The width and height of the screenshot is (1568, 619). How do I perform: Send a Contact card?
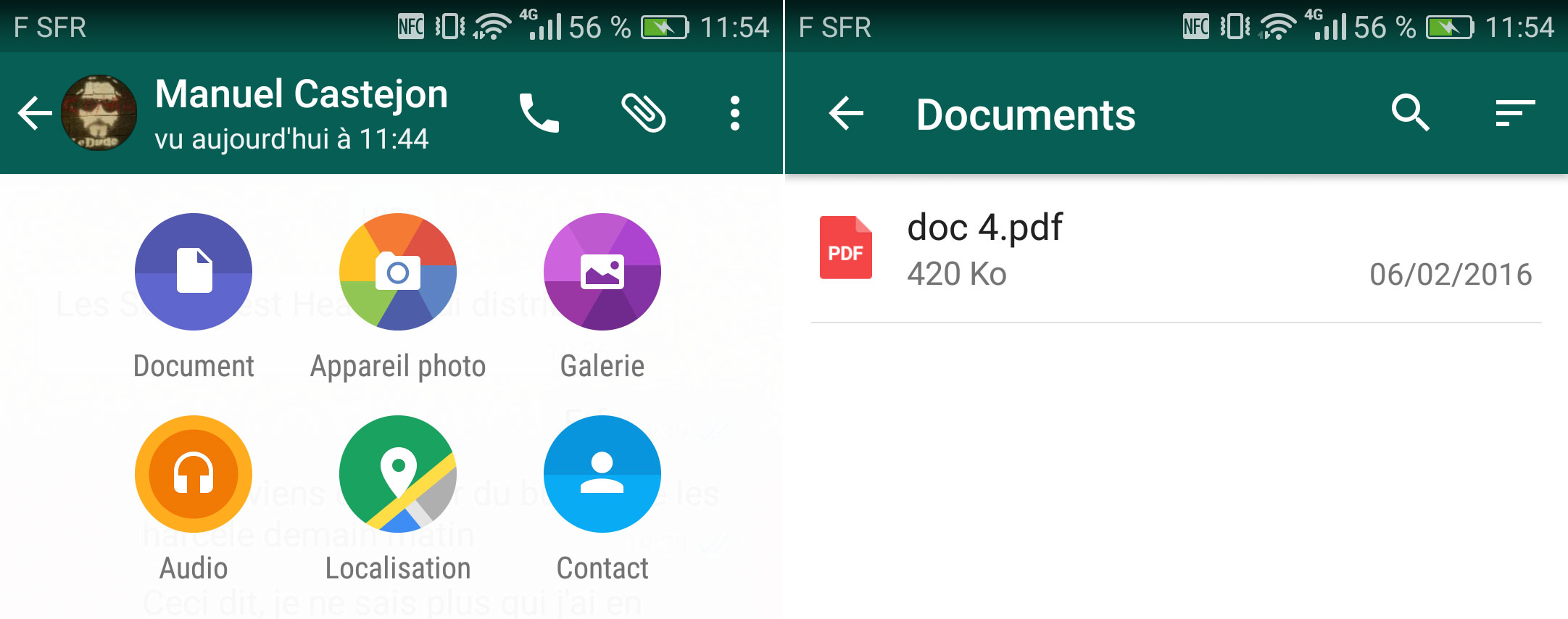tap(602, 474)
